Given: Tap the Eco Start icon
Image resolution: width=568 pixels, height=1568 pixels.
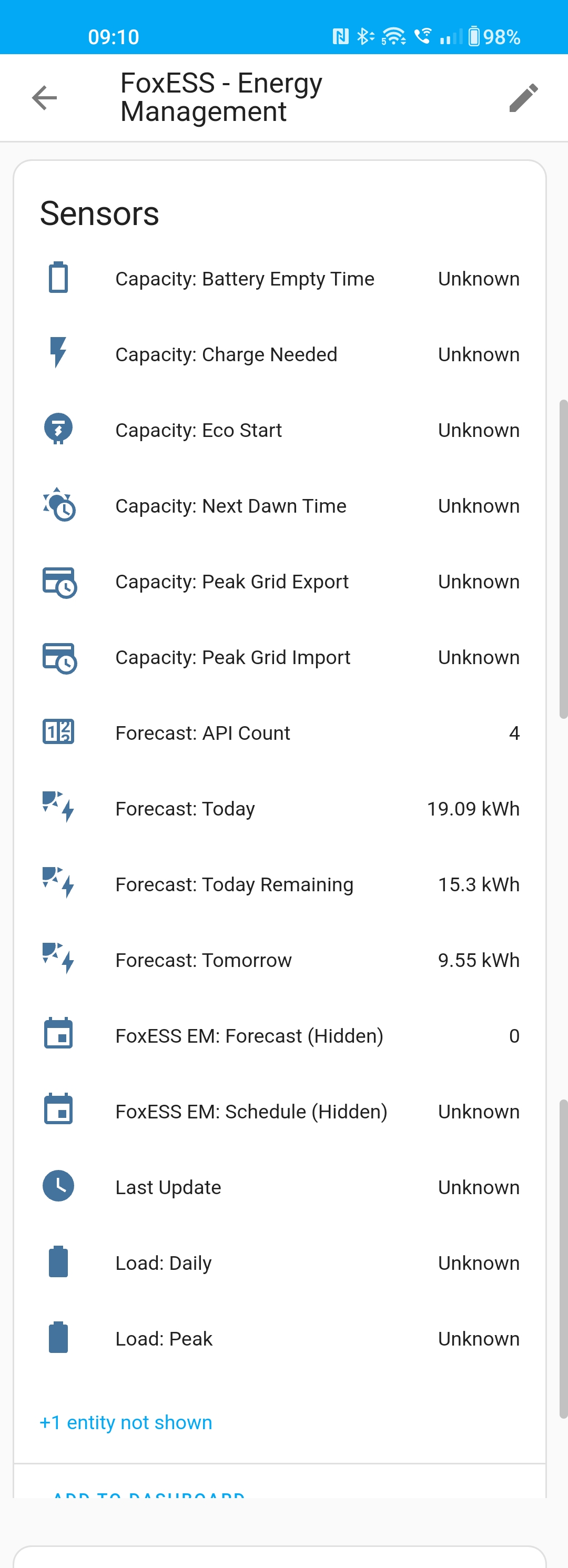Looking at the screenshot, I should pyautogui.click(x=58, y=429).
